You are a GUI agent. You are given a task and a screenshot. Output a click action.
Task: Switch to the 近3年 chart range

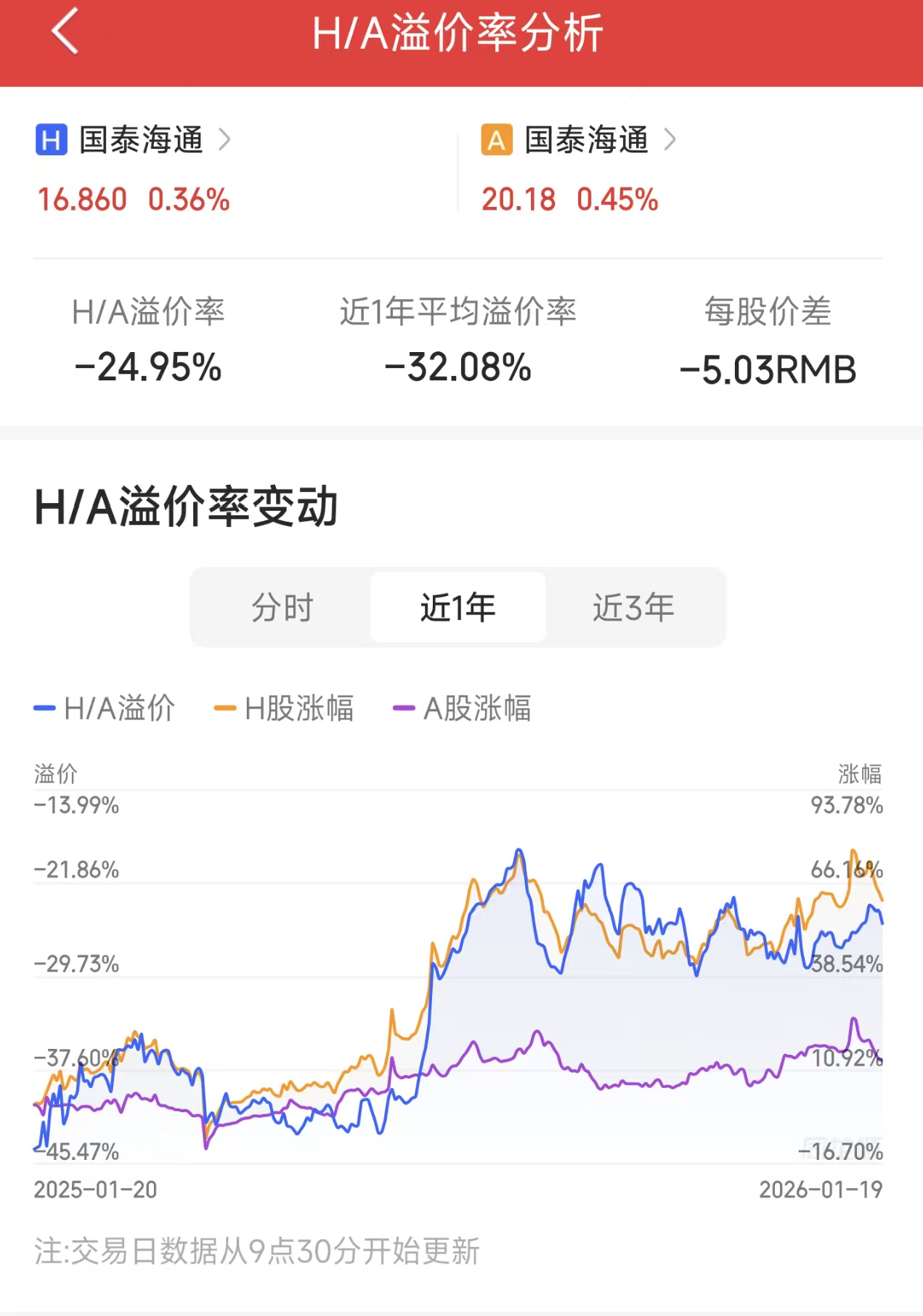click(633, 608)
